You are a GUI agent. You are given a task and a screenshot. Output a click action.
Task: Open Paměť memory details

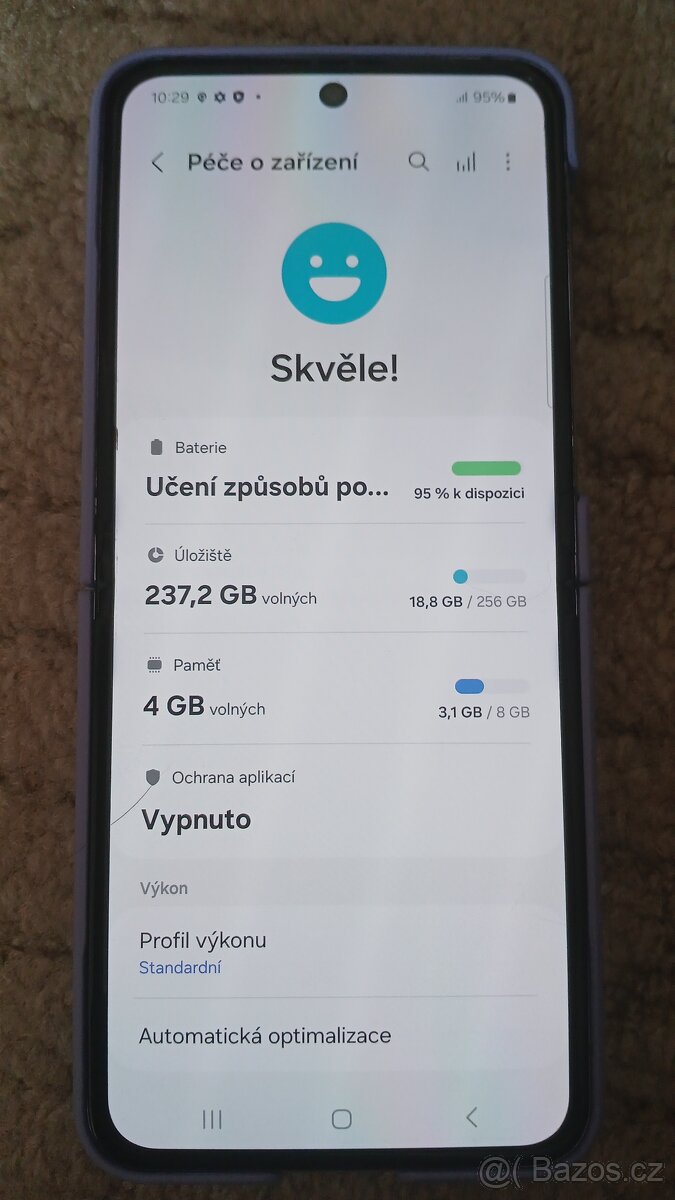tap(335, 690)
